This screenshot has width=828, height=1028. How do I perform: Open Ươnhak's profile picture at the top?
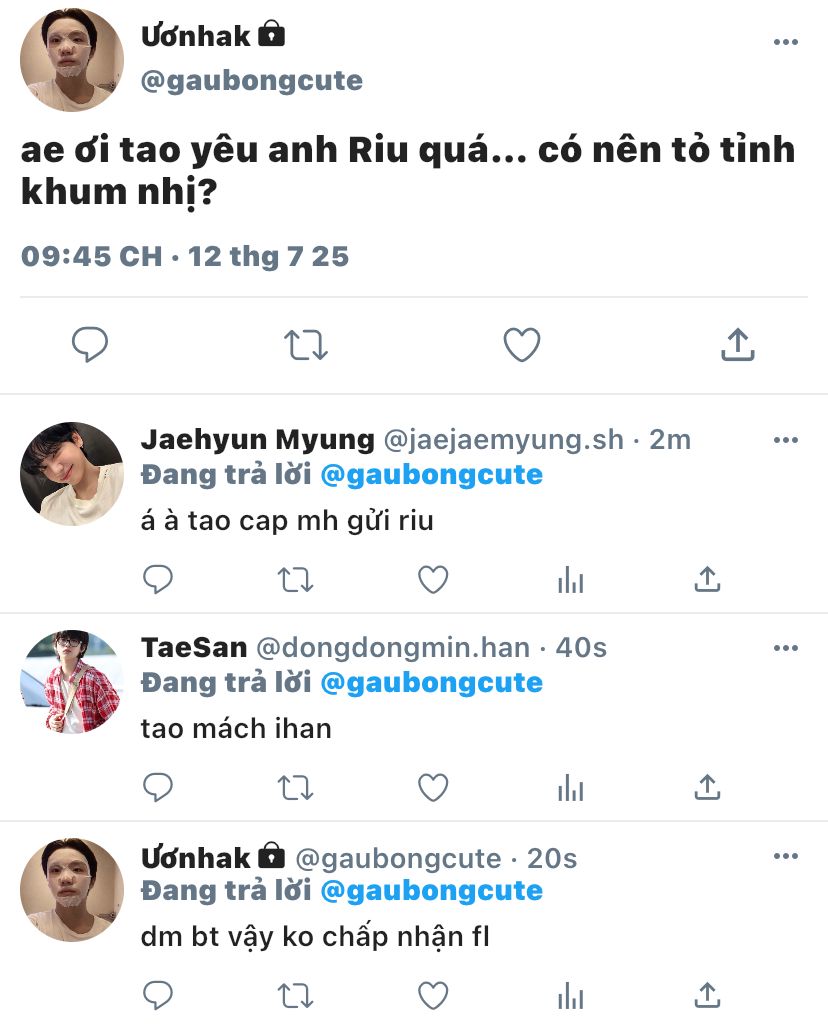[72, 60]
